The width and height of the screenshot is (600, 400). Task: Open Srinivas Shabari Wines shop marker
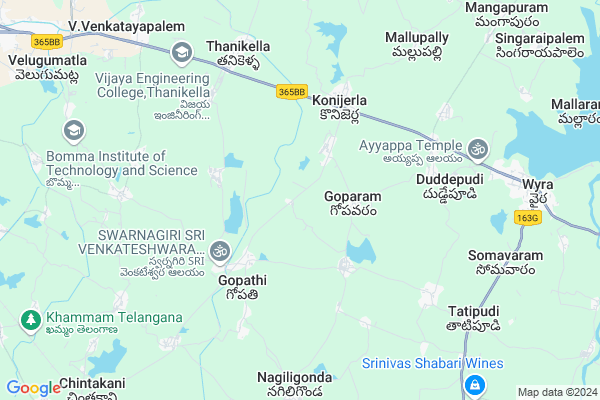click(475, 384)
